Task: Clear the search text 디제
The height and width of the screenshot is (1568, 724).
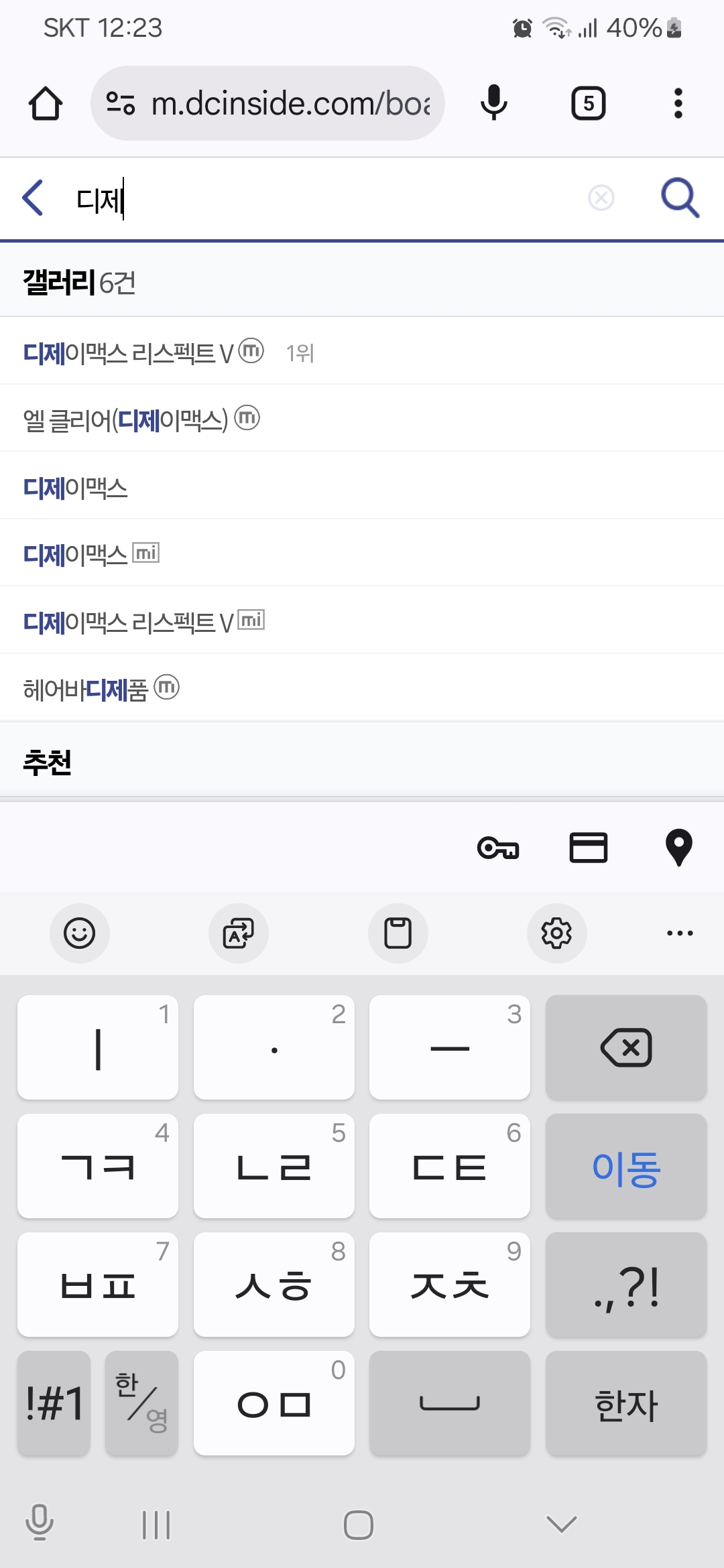Action: click(601, 198)
